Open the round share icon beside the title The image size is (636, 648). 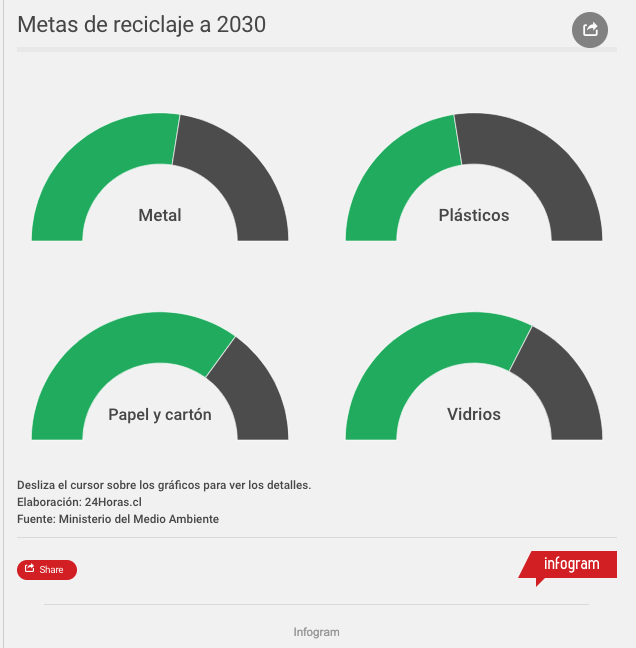coord(590,29)
